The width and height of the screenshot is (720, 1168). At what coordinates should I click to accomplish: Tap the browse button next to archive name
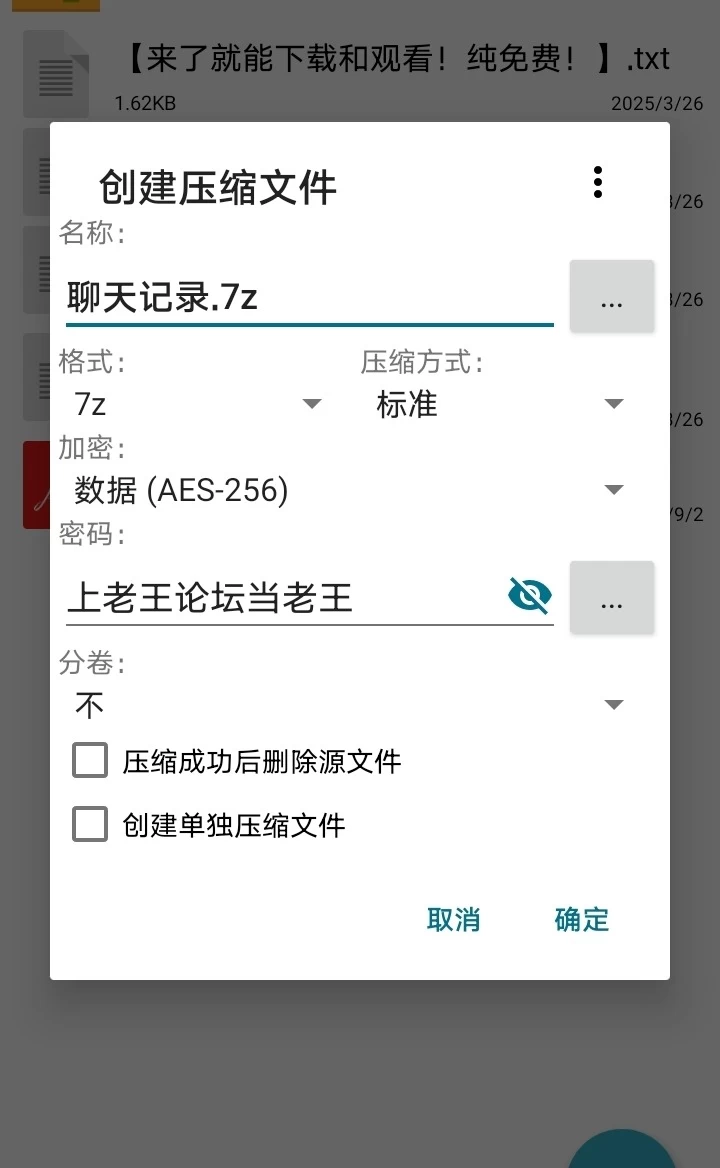pyautogui.click(x=611, y=296)
